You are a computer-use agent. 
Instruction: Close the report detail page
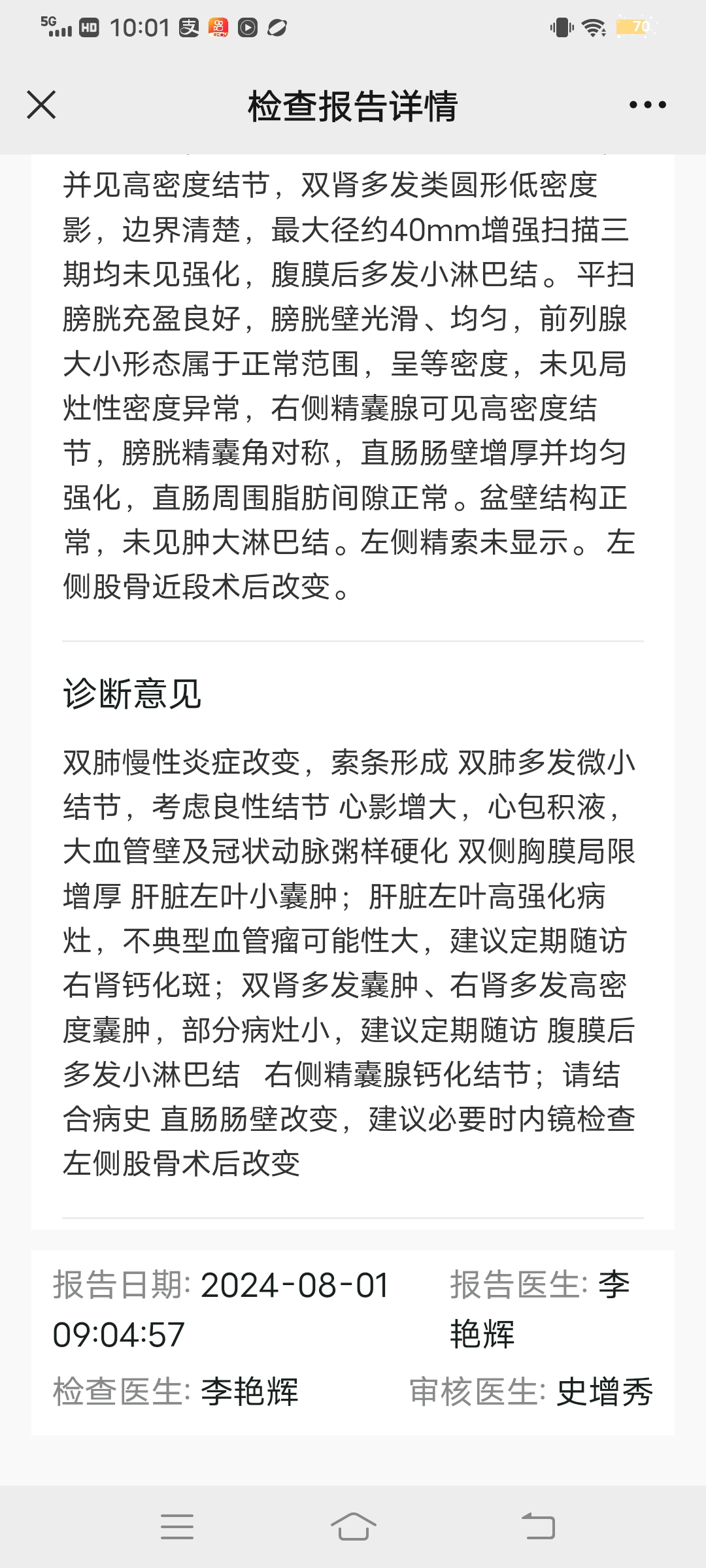tap(41, 105)
